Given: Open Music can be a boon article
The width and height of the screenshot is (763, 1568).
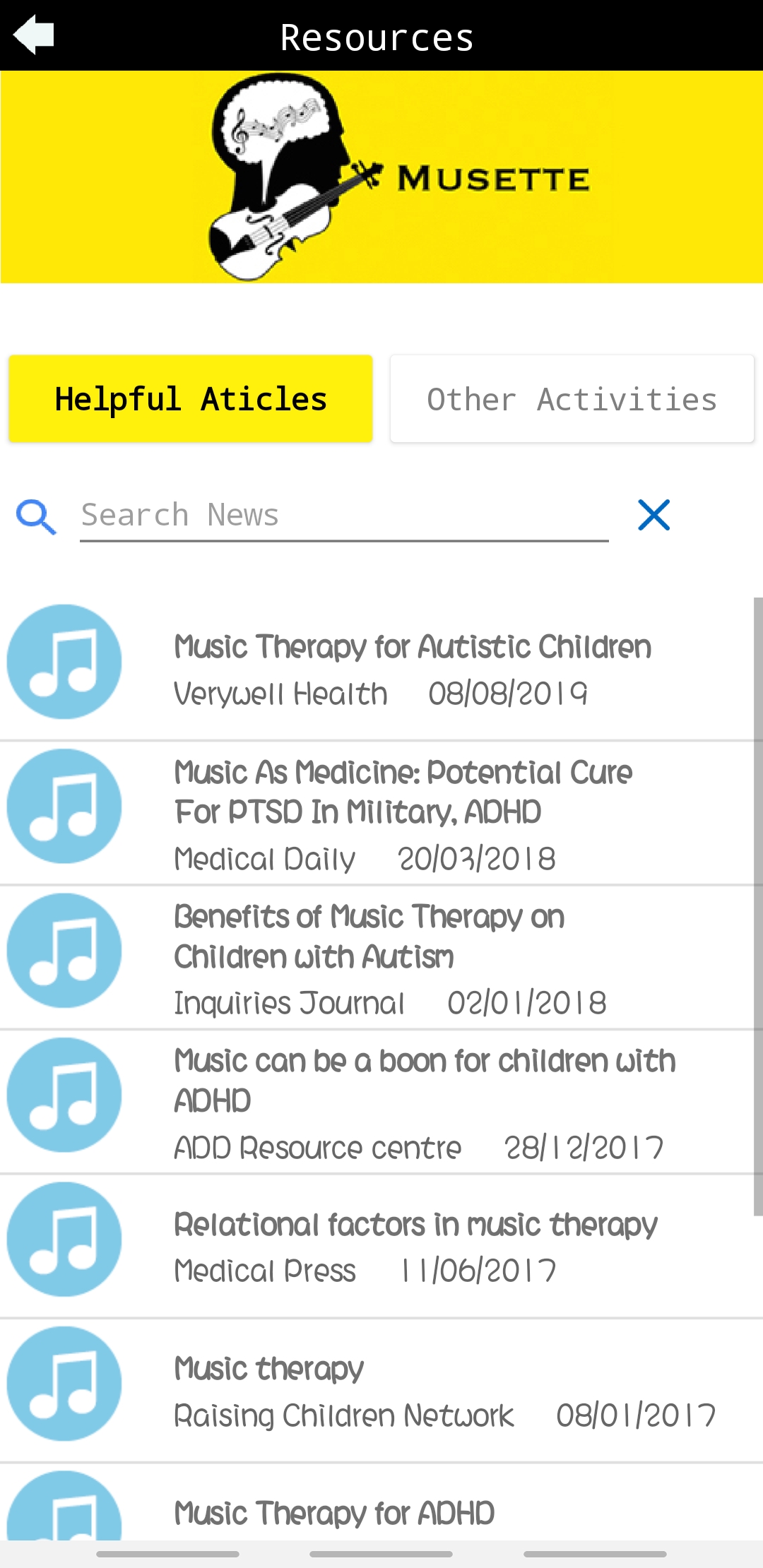Looking at the screenshot, I should [424, 1101].
